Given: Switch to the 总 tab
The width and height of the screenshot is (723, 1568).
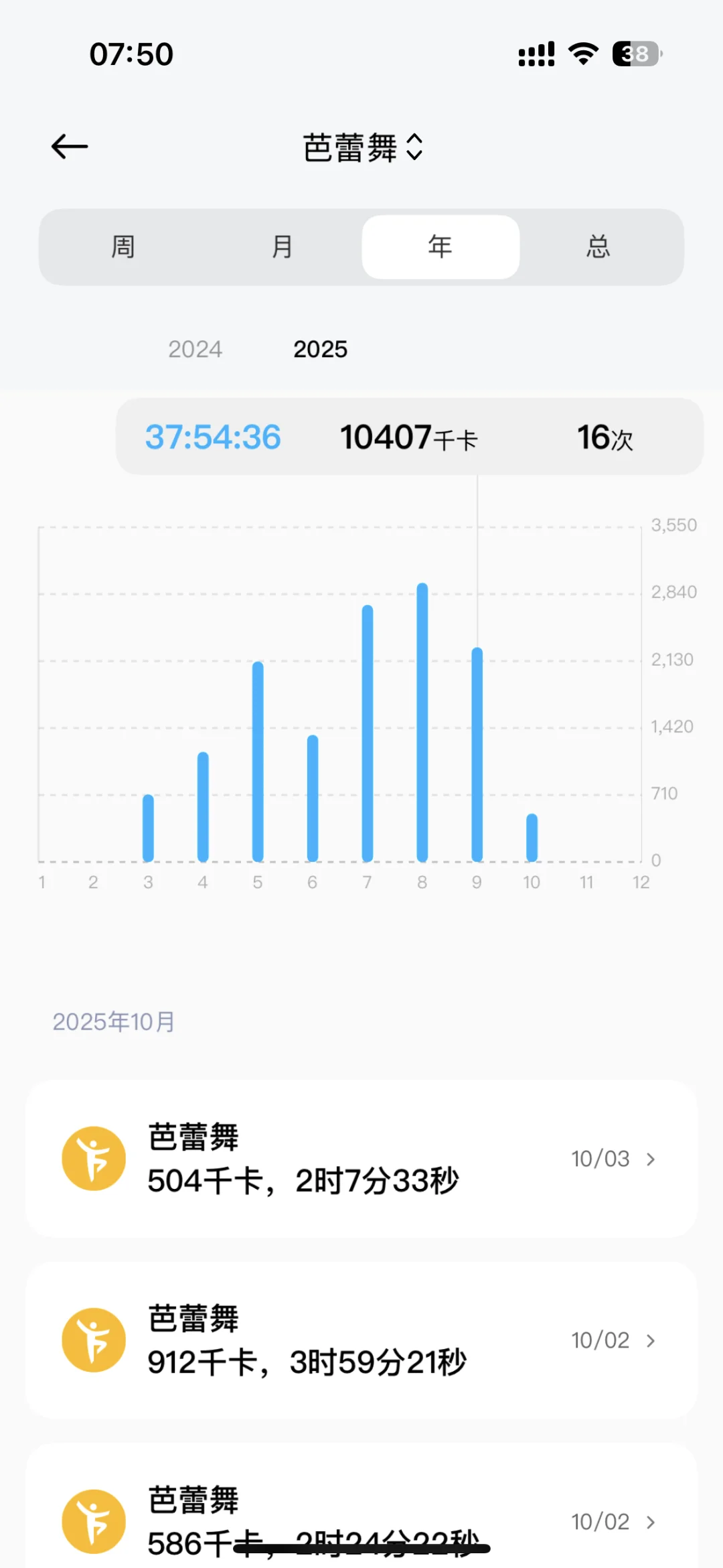Looking at the screenshot, I should click(598, 247).
